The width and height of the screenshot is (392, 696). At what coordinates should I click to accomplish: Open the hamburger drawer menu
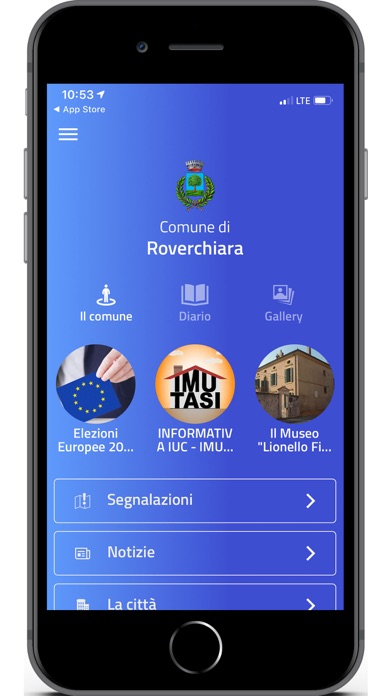point(68,134)
